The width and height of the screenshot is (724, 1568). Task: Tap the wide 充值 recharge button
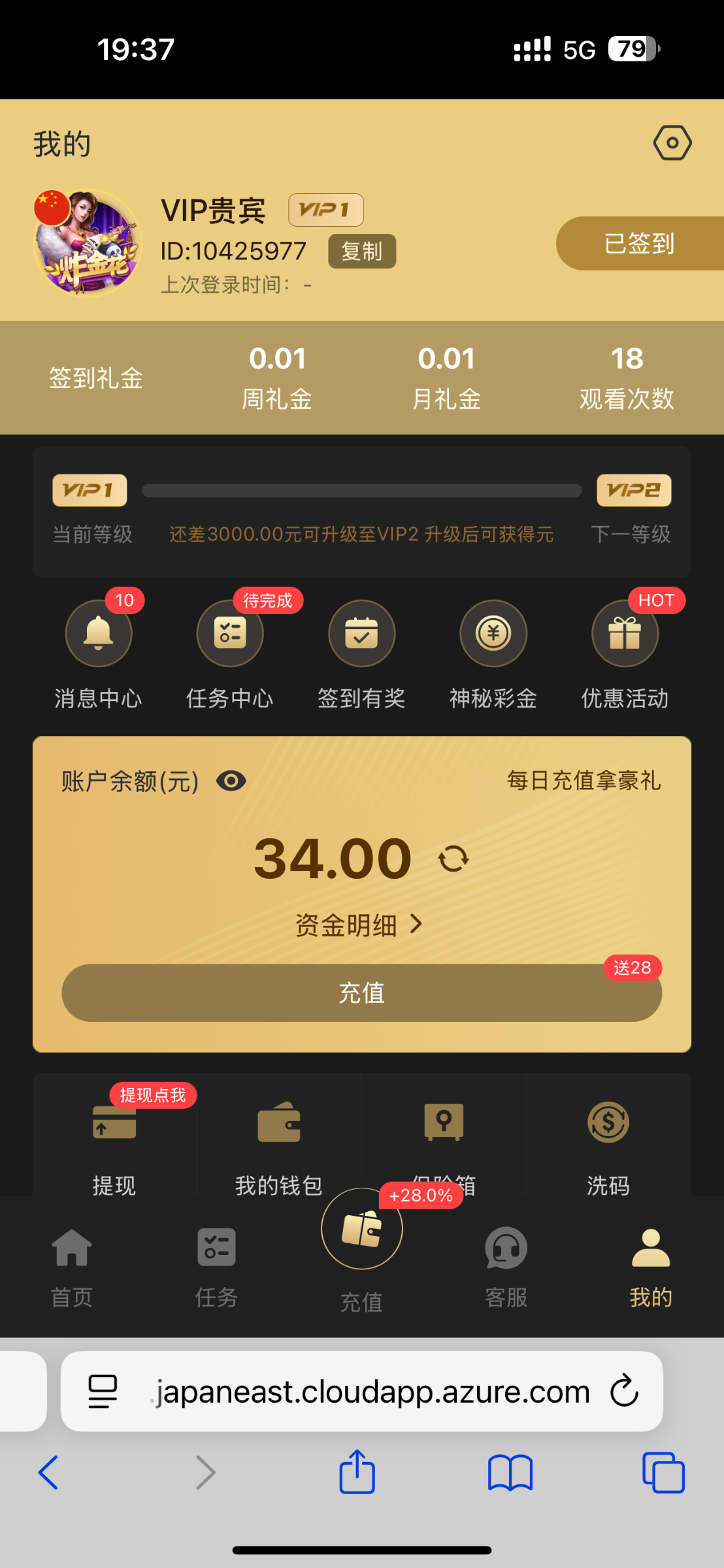point(361,993)
